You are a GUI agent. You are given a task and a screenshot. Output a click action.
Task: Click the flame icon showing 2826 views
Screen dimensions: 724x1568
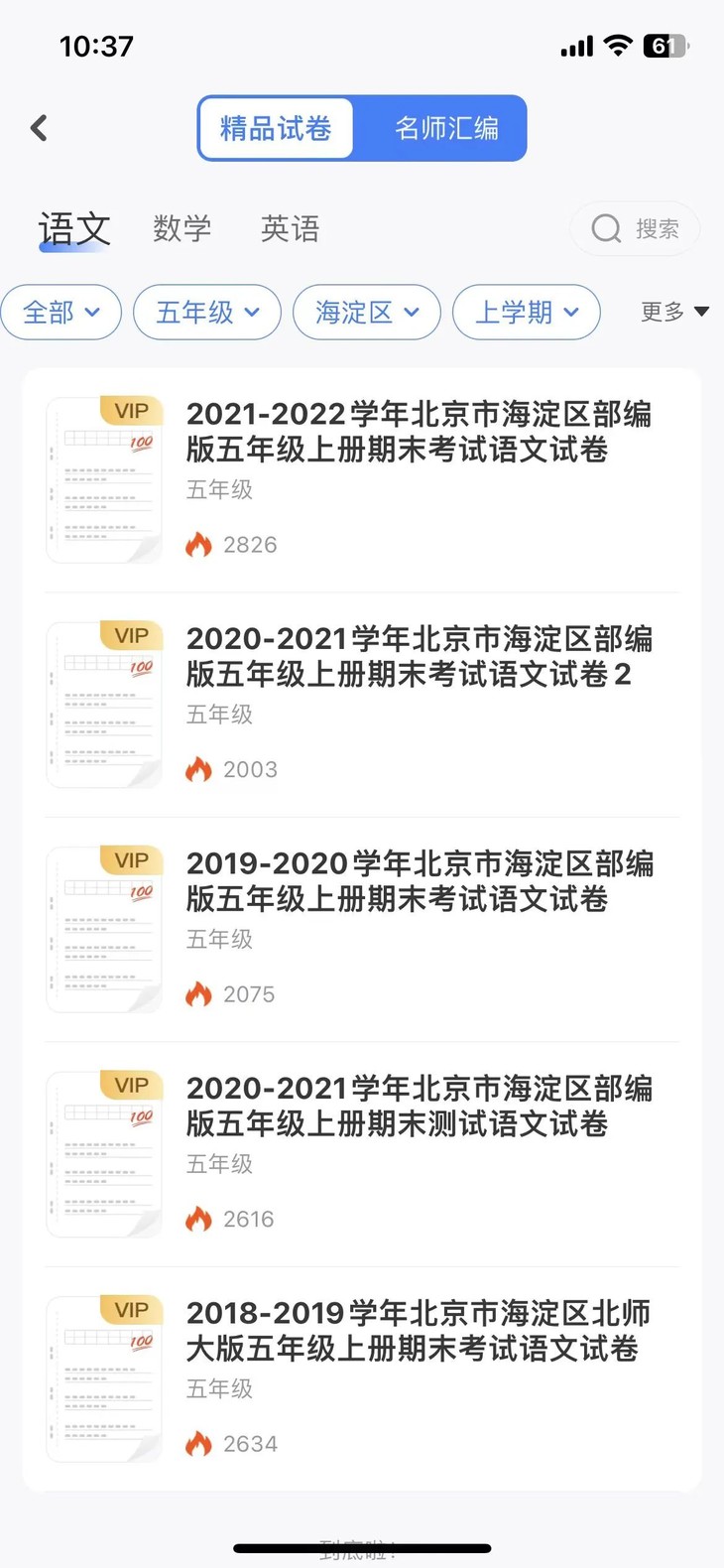(x=200, y=544)
